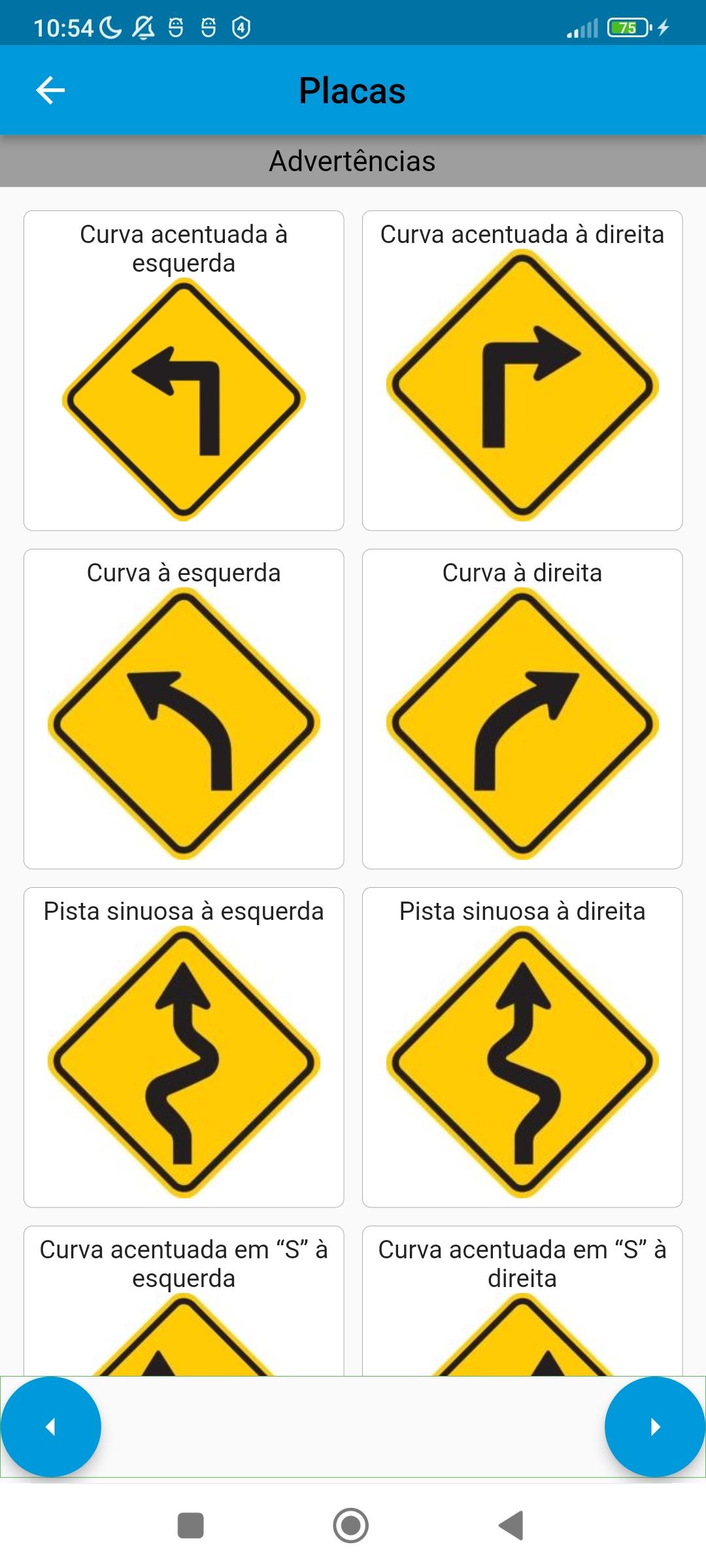Open the Curva acentuada à esquerda card
The width and height of the screenshot is (706, 1568).
pyautogui.click(x=184, y=370)
